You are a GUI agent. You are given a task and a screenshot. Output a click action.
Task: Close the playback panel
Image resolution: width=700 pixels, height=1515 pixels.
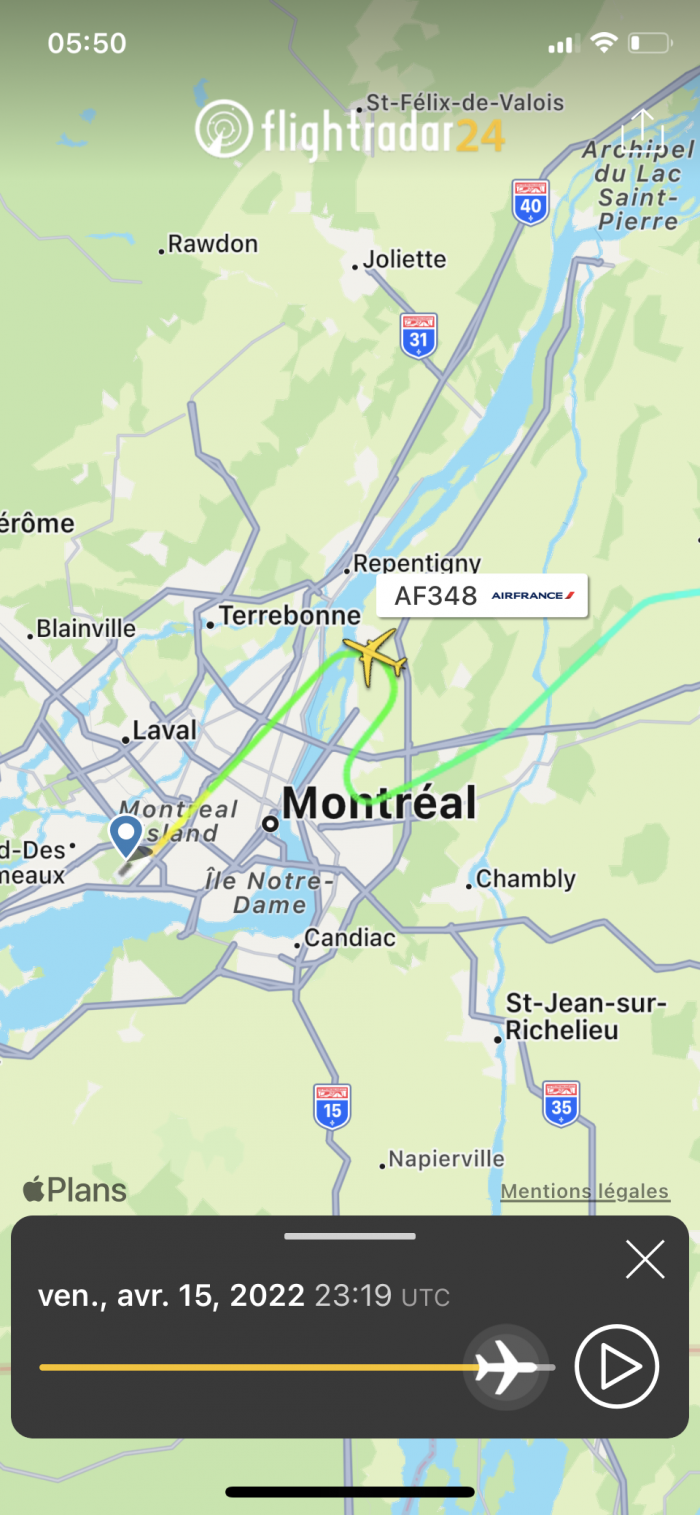click(645, 1259)
